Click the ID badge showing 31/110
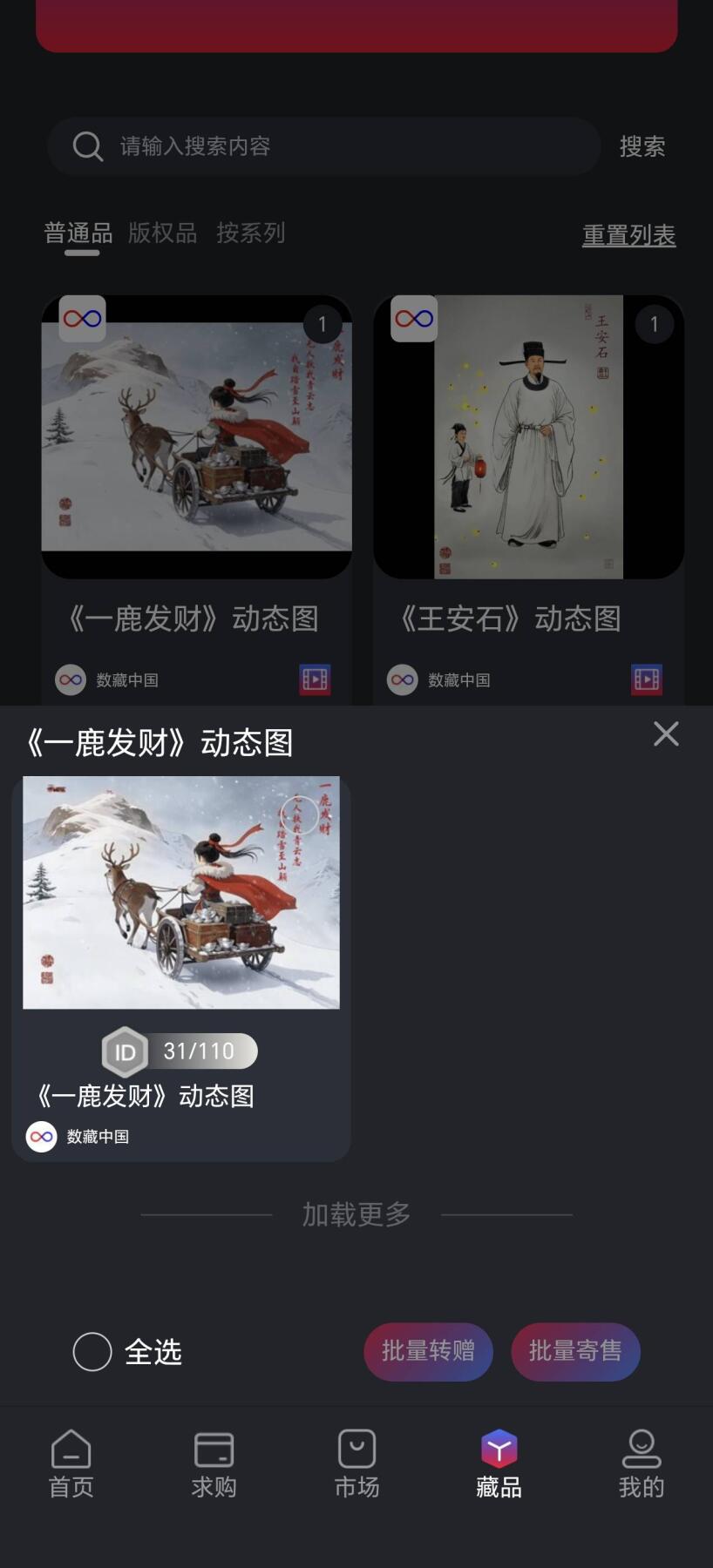Viewport: 713px width, 1568px height. coord(179,1051)
